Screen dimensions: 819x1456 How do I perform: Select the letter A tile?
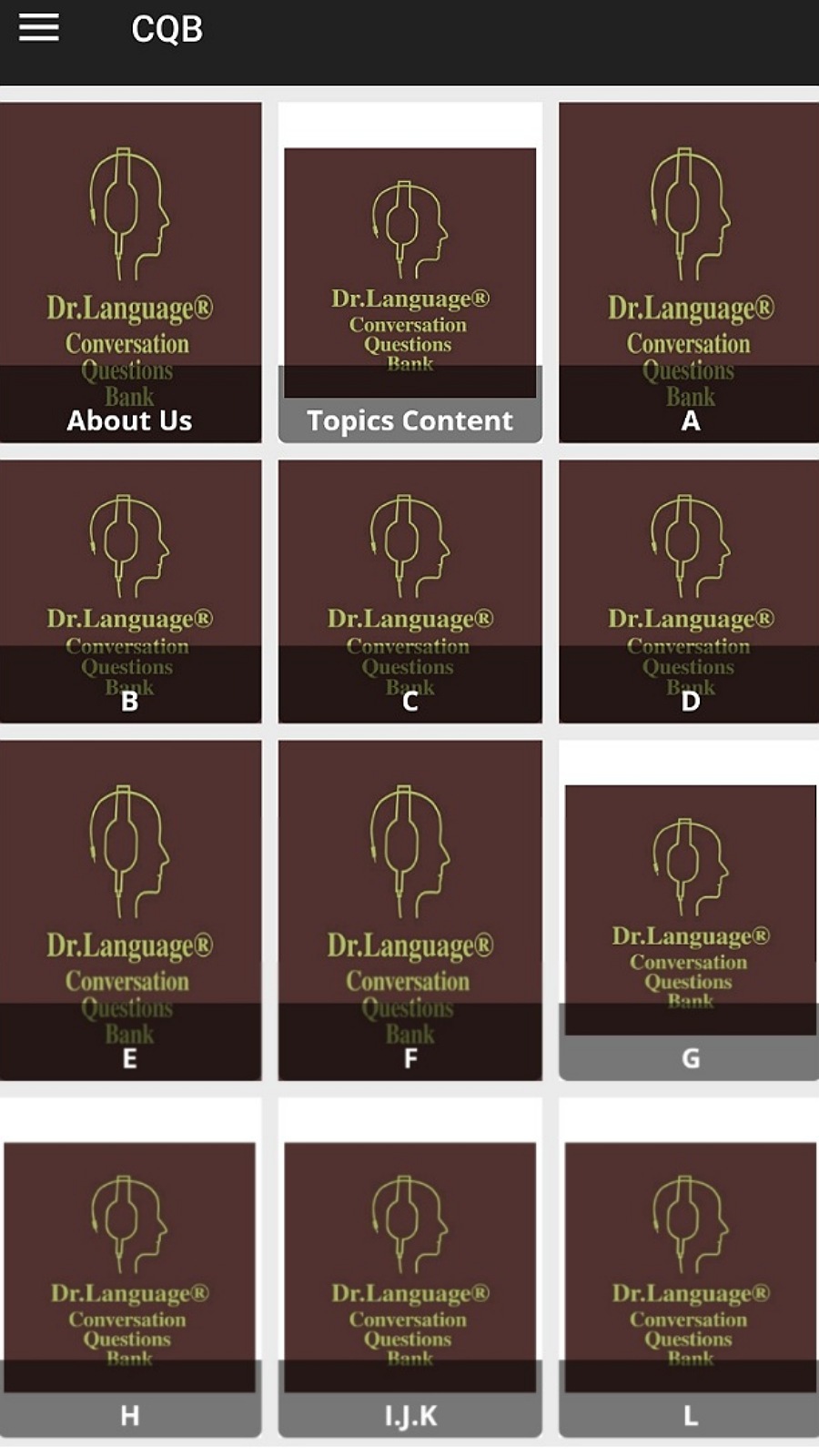click(x=689, y=273)
